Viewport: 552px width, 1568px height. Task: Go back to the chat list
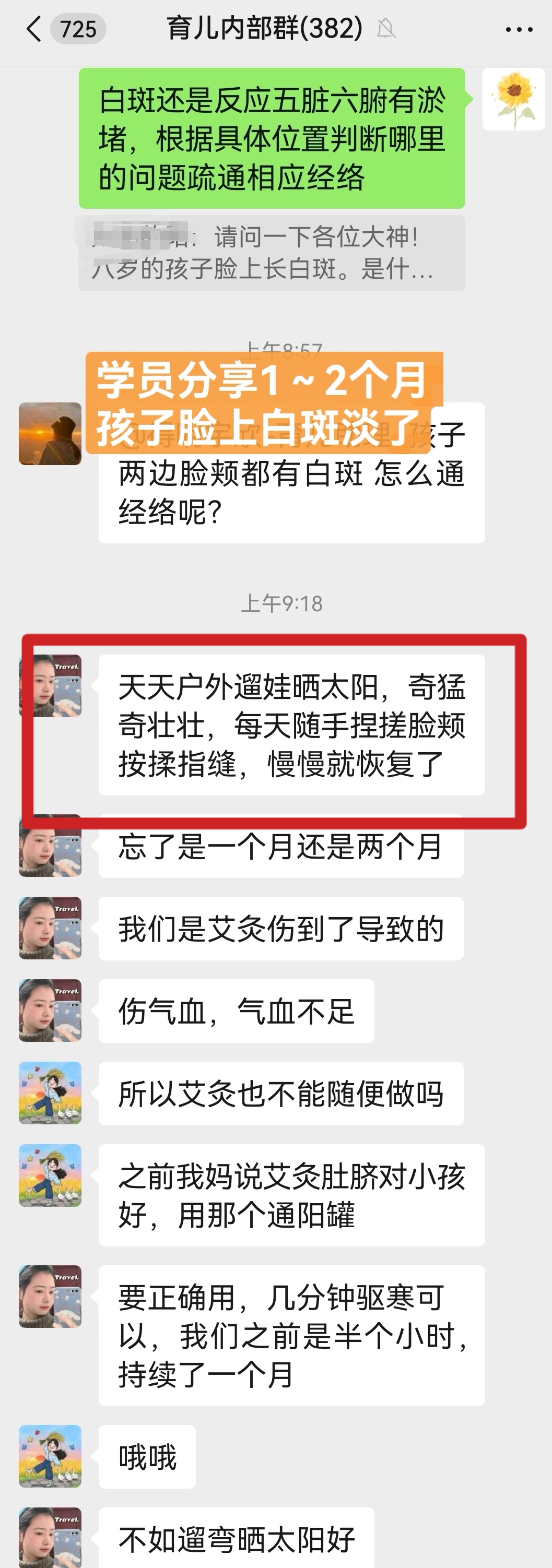[34, 29]
